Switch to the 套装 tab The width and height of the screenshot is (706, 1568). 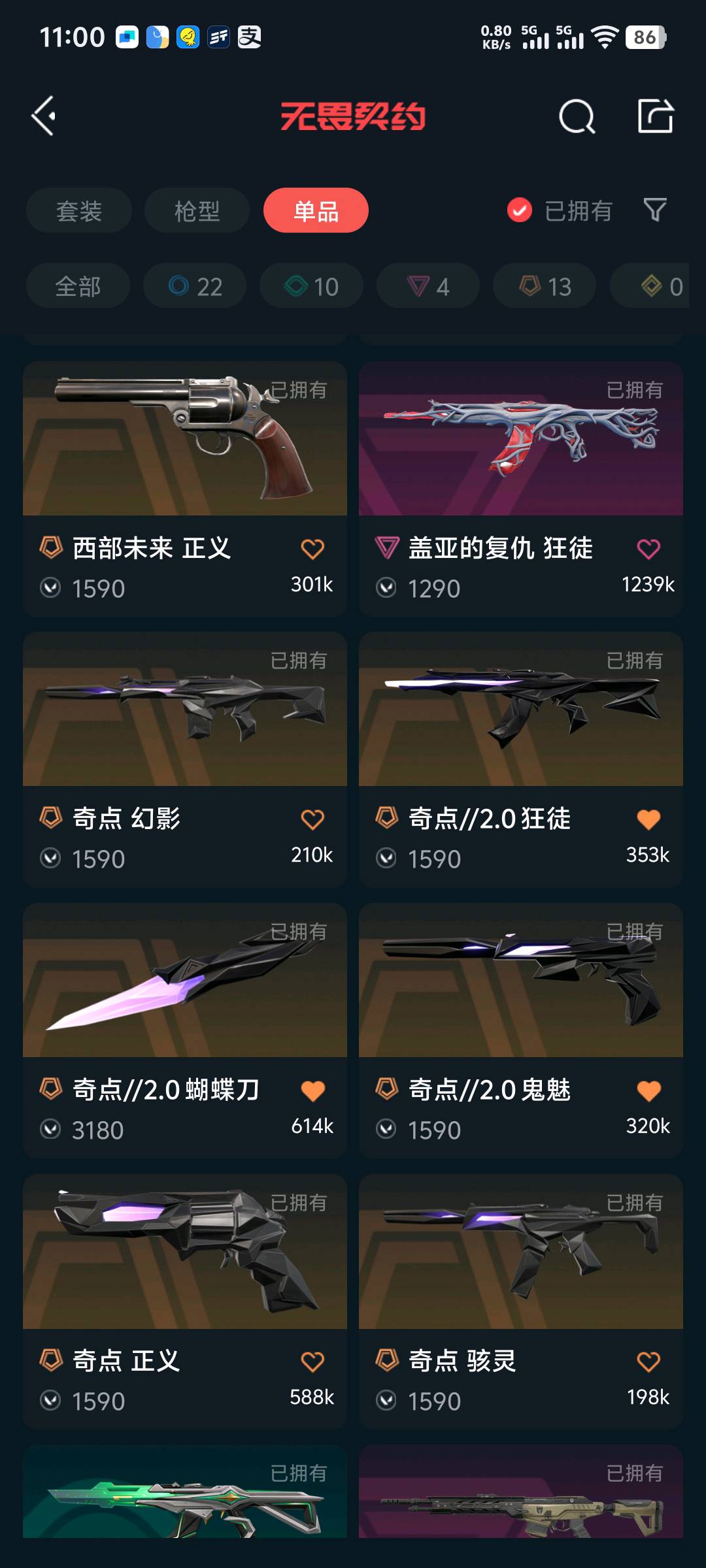79,210
